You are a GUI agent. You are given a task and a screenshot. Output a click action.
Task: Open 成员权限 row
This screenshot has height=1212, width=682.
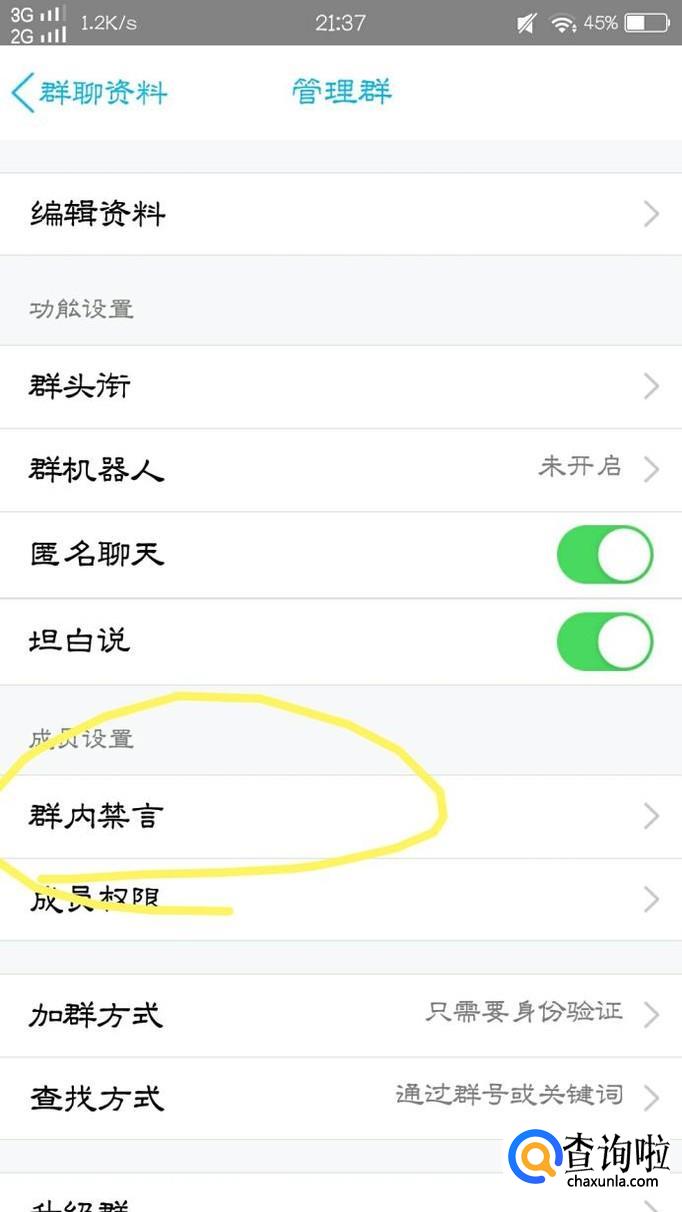[340, 900]
